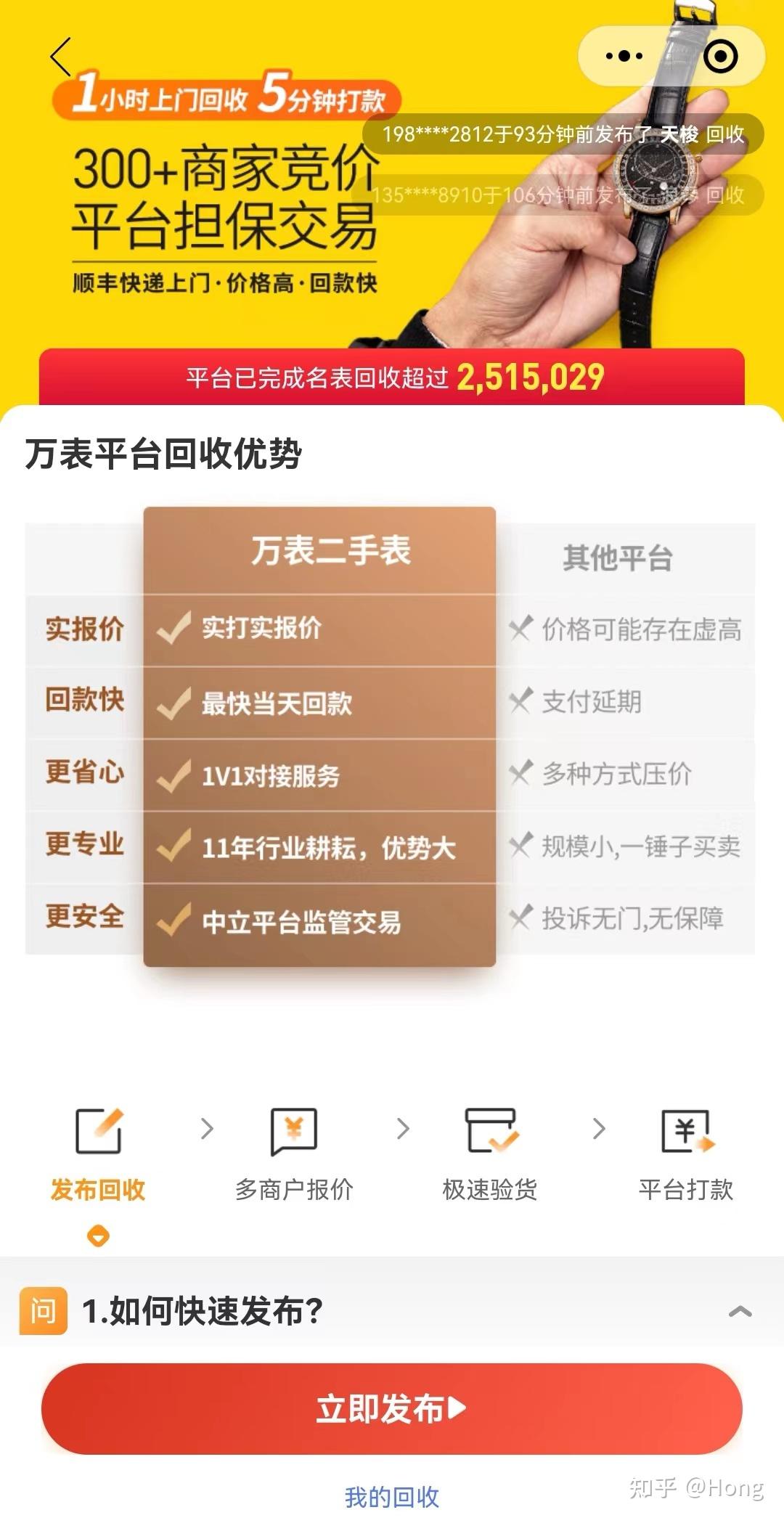
Task: Collapse the 如何快速发布 question
Action: point(739,1311)
